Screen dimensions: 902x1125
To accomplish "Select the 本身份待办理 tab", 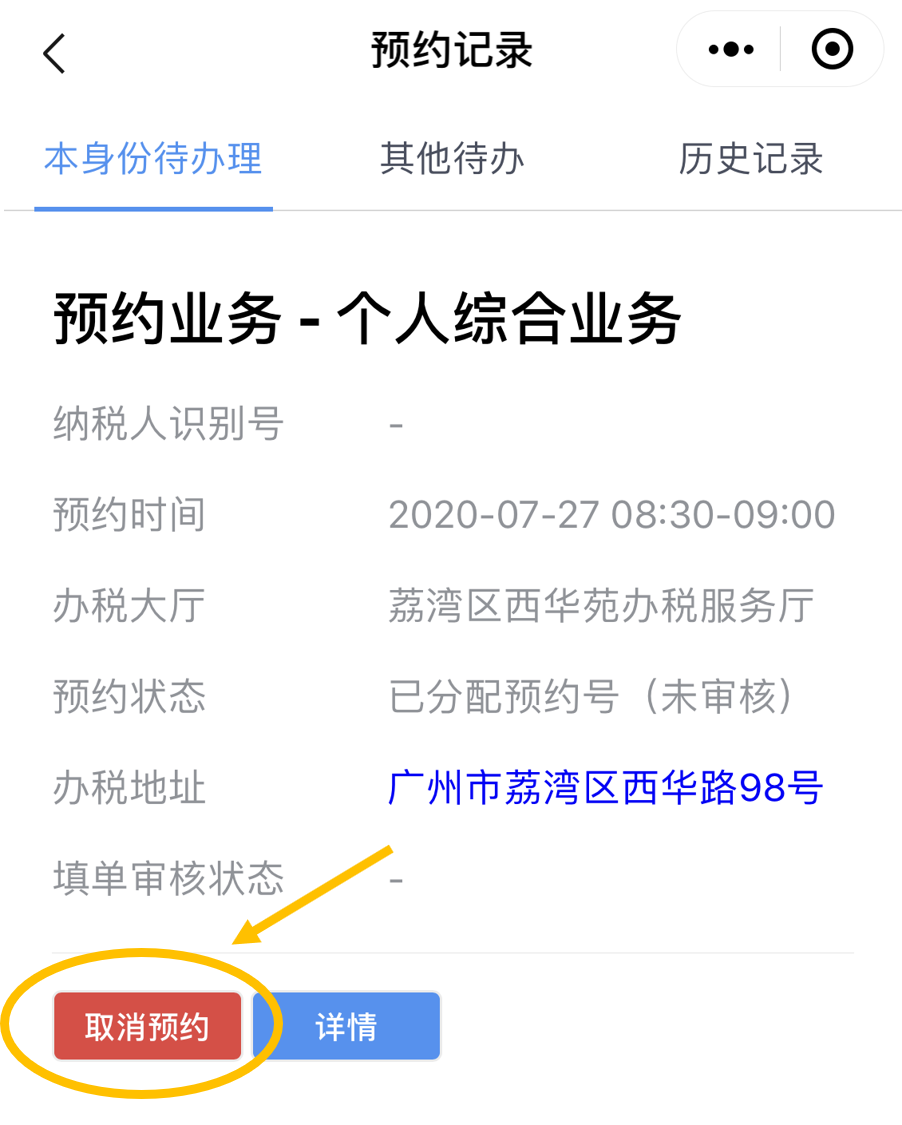I will click(x=153, y=159).
